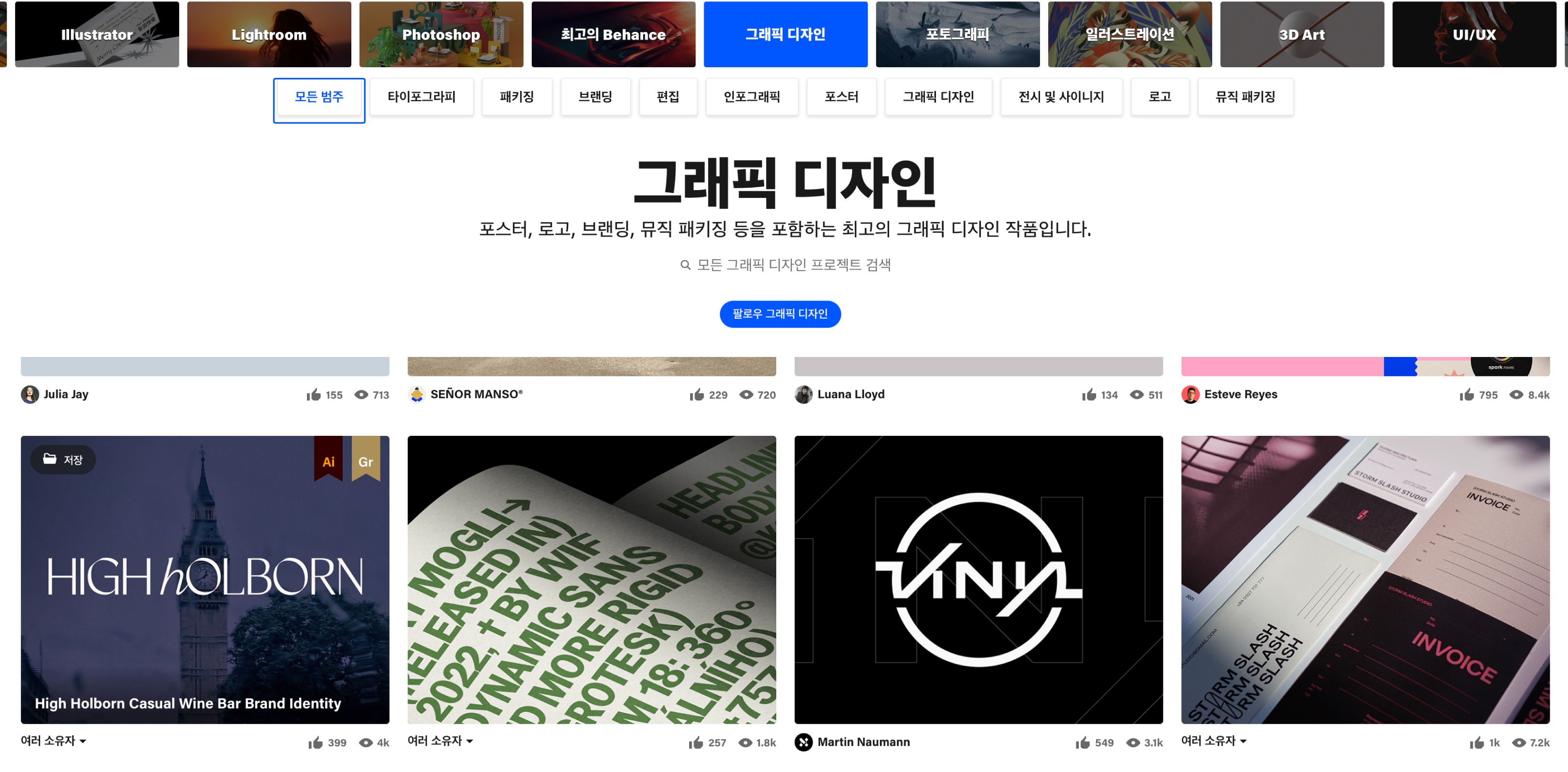The width and height of the screenshot is (1568, 772).
Task: Select the 타이포그래피 filter chip
Action: point(421,97)
